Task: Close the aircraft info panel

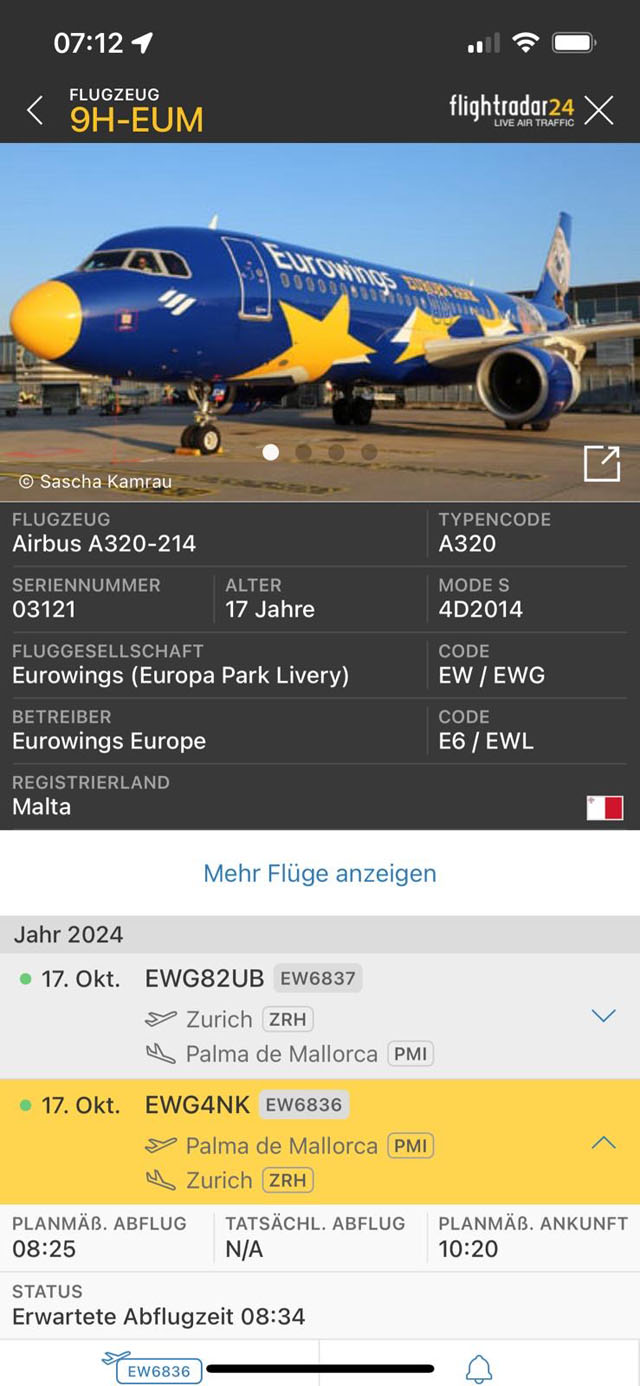Action: click(599, 110)
